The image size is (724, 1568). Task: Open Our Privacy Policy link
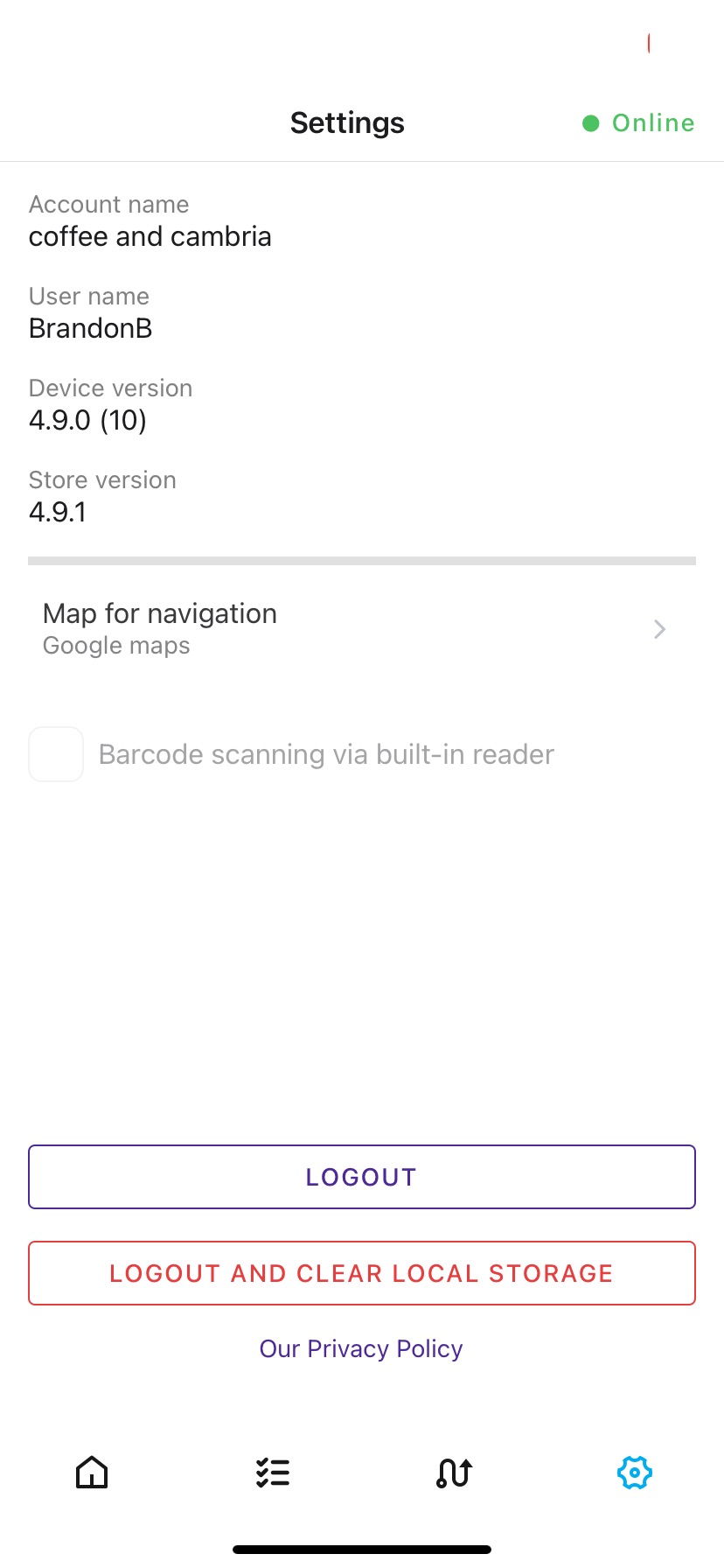[x=361, y=1348]
